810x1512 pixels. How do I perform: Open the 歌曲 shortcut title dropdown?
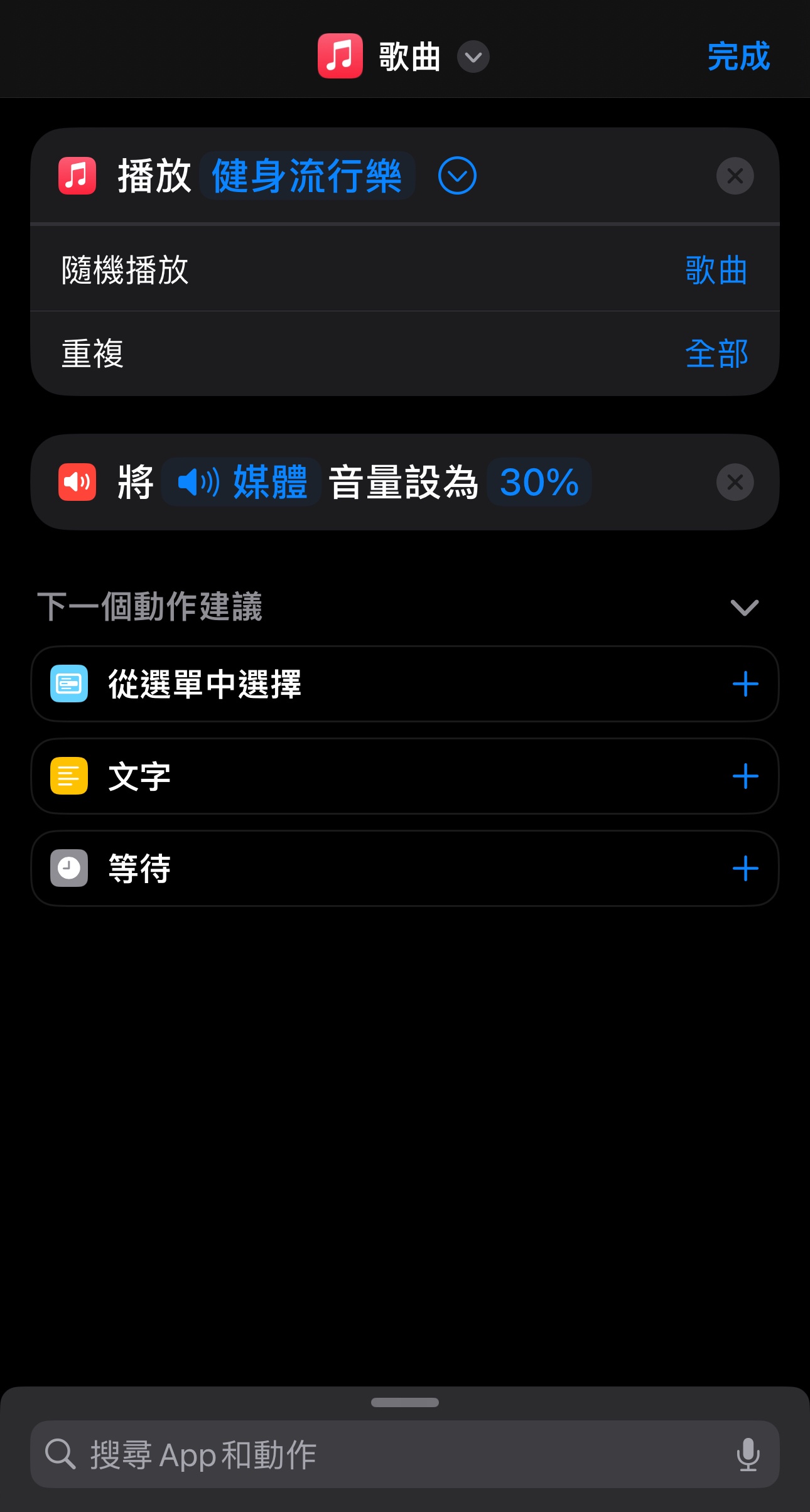pos(473,57)
